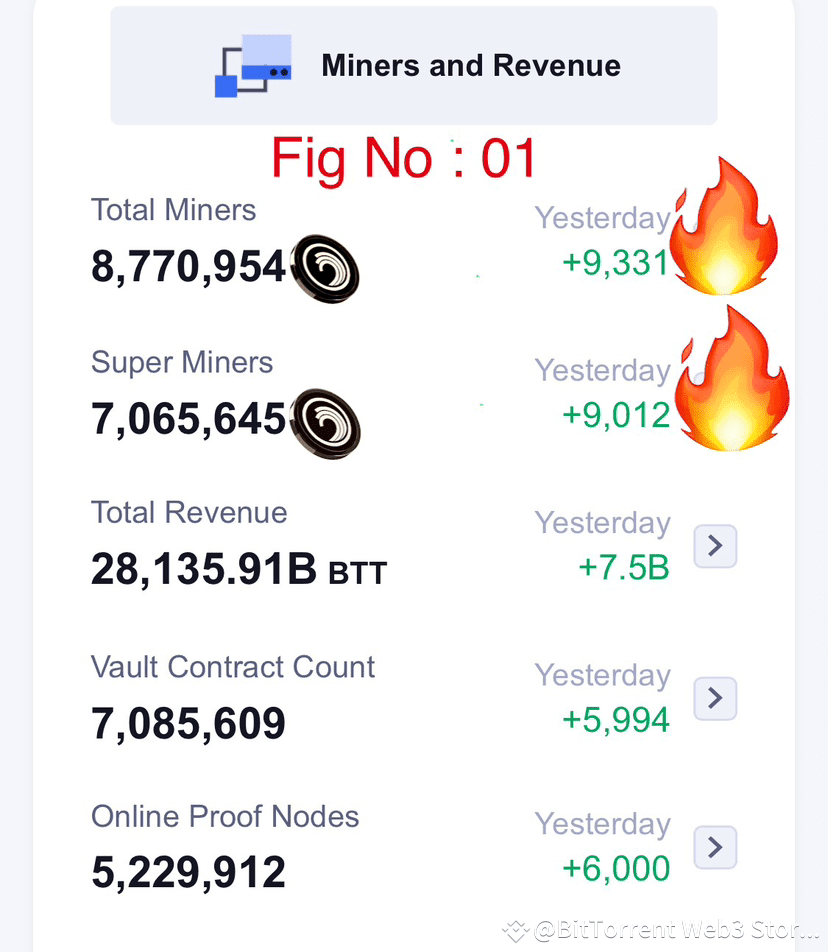Expand Vault Contract Count chevron for history
Screen dimensions: 828x952
(x=715, y=699)
